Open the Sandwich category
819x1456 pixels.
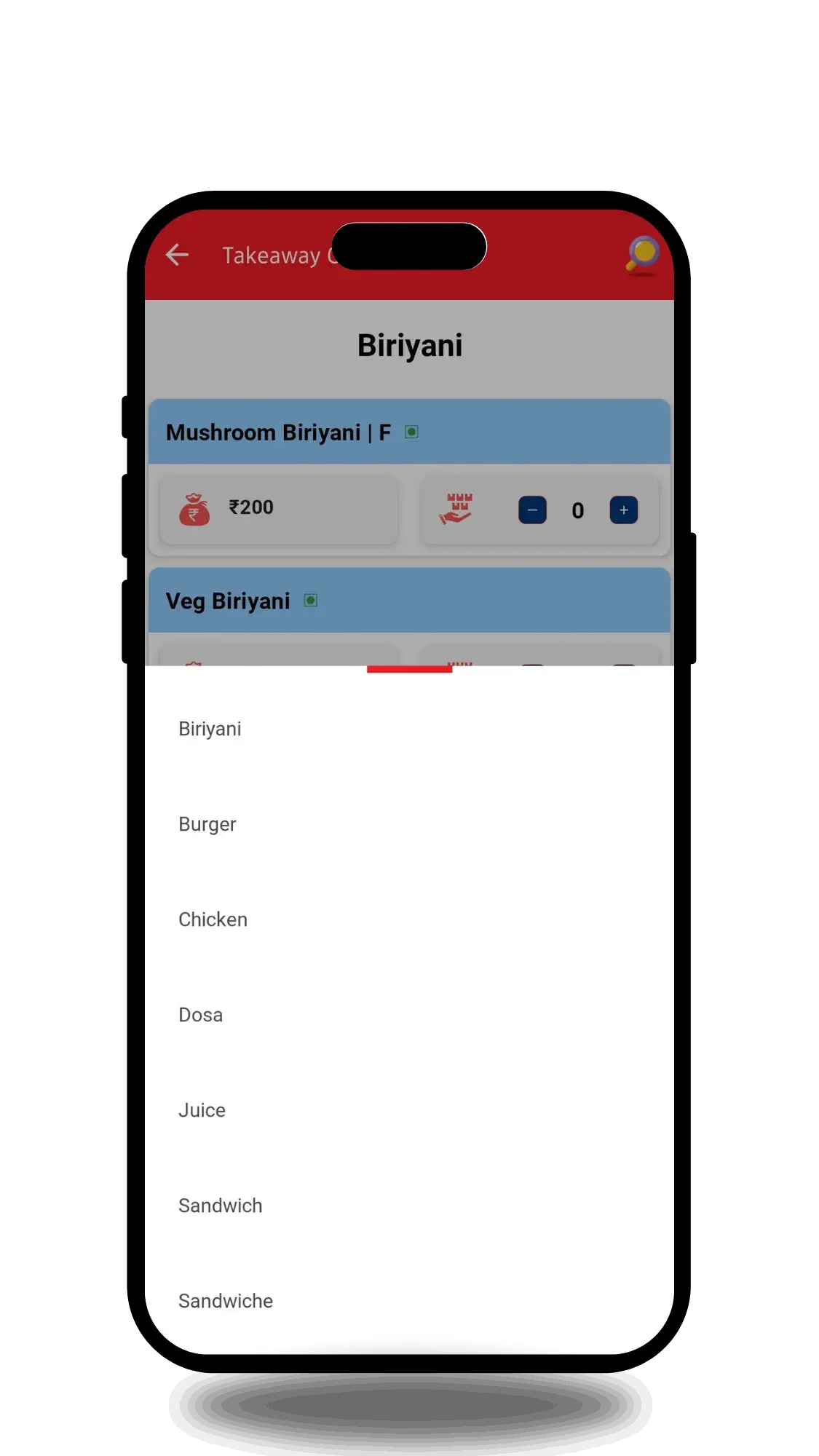(220, 1206)
